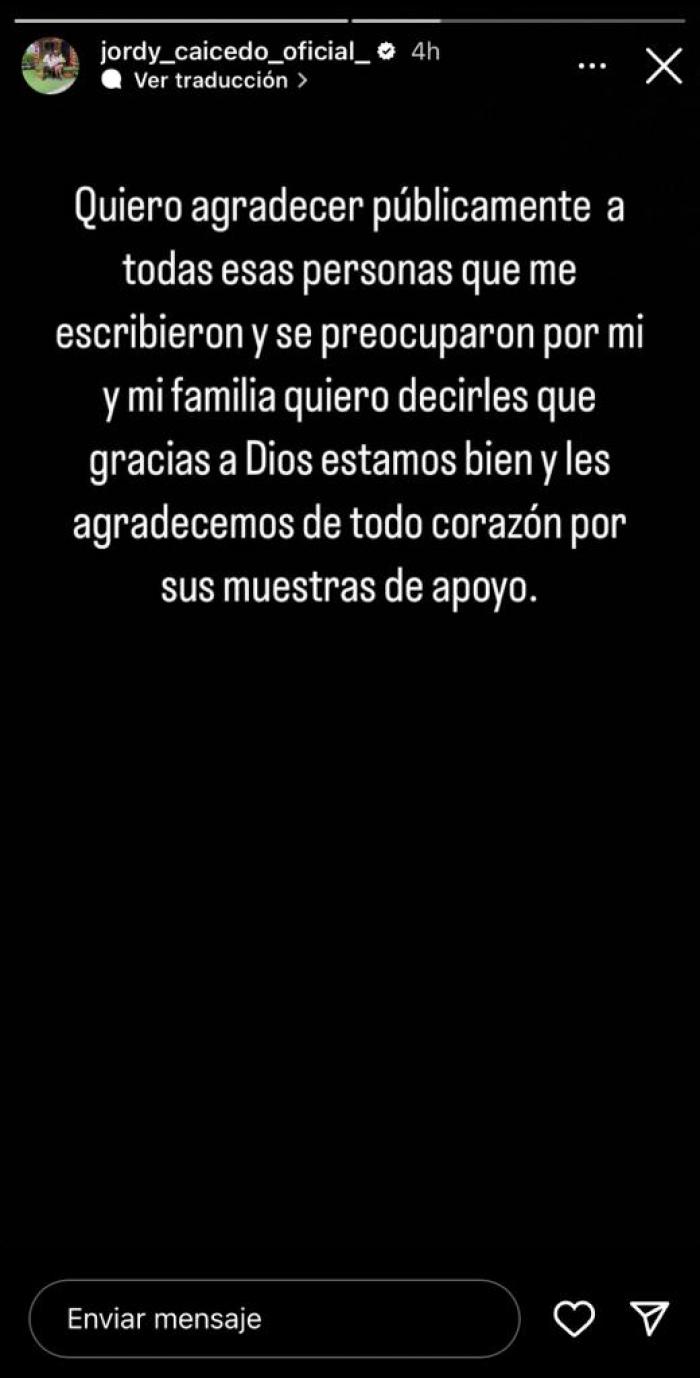Open jordy_caicedo_oficial_ profile picture
This screenshot has width=700, height=1378.
(50, 66)
